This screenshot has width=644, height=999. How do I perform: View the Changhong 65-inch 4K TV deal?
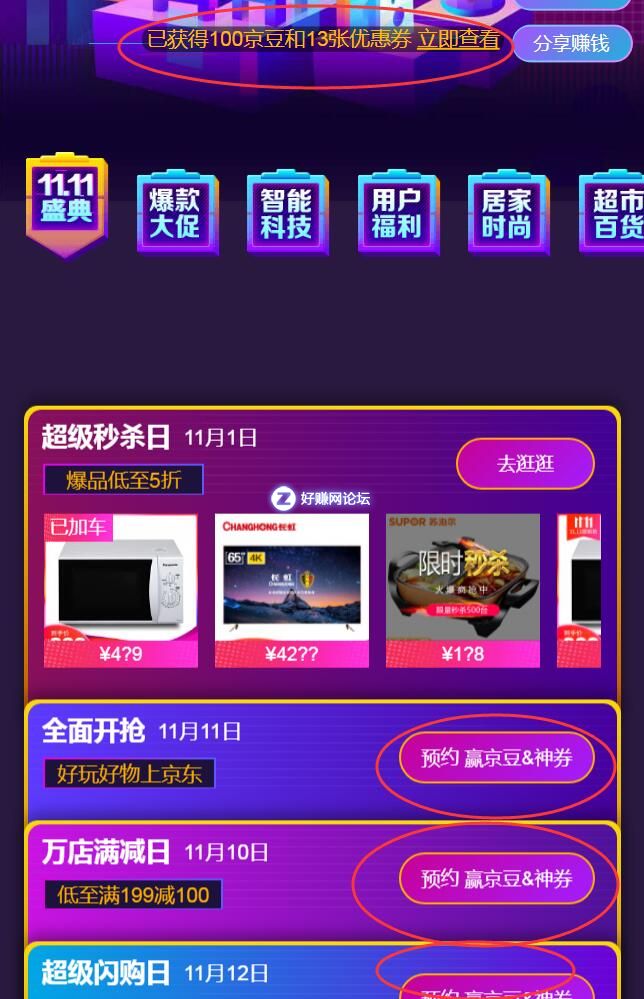292,590
